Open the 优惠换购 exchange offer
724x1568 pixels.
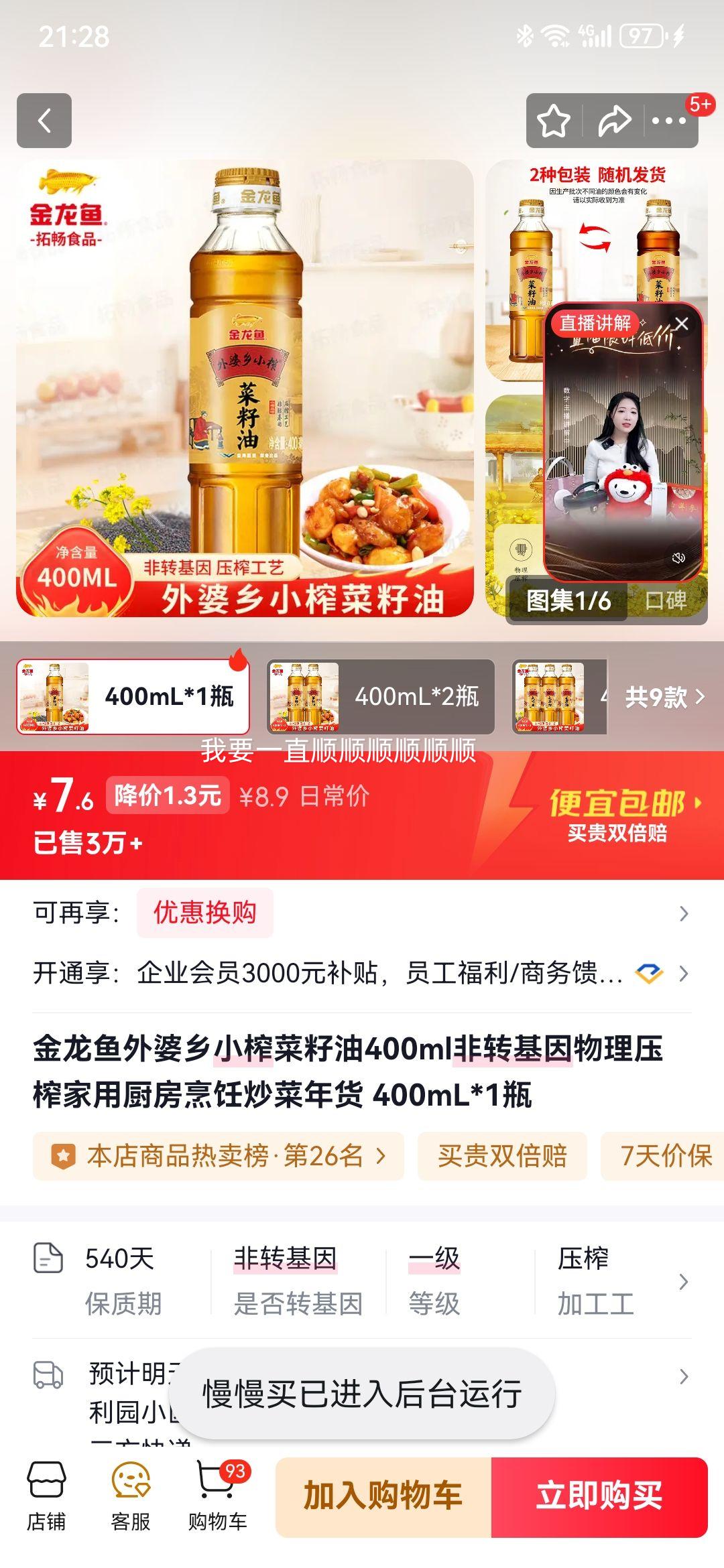click(204, 911)
